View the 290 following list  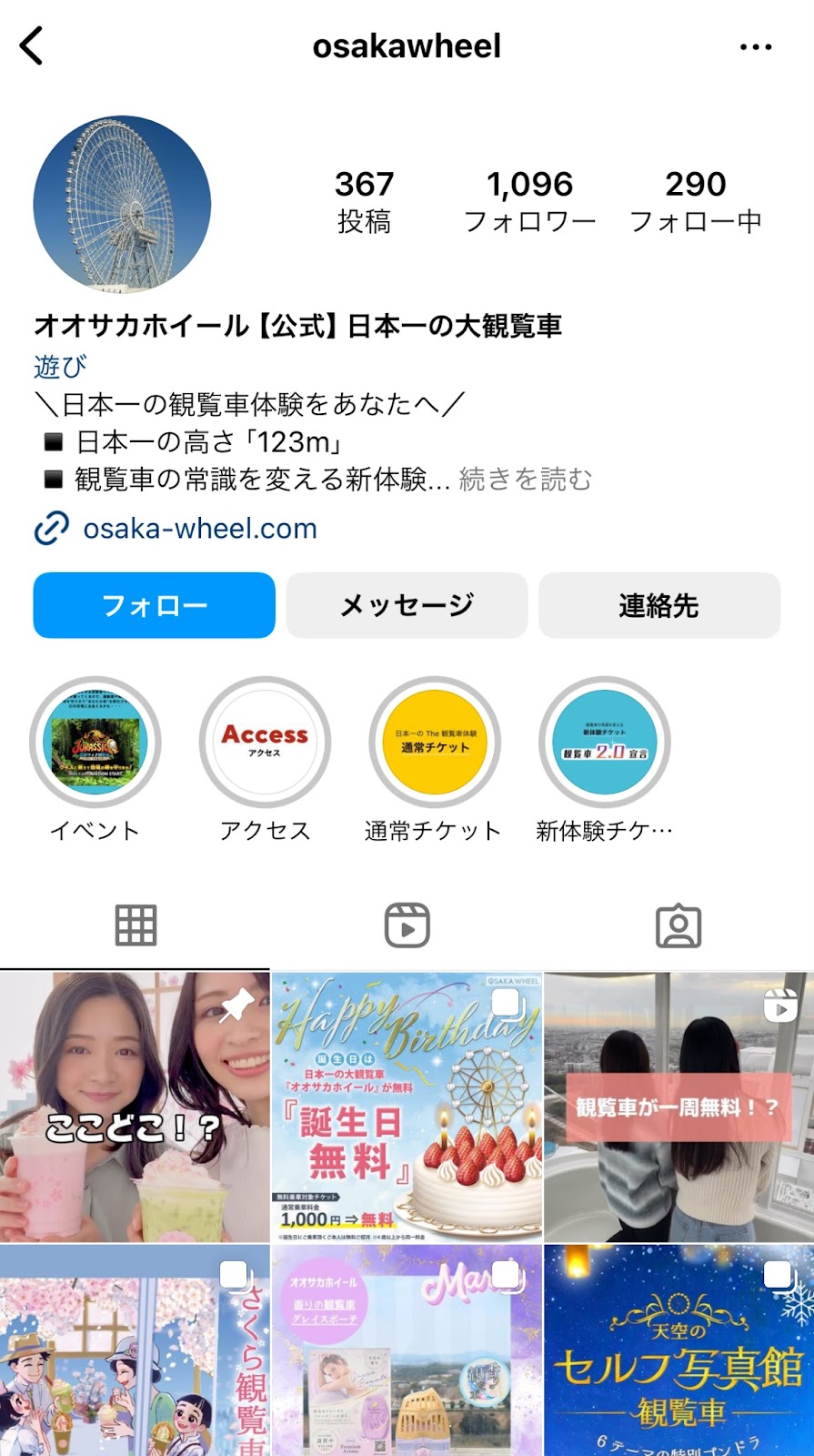[x=695, y=201]
